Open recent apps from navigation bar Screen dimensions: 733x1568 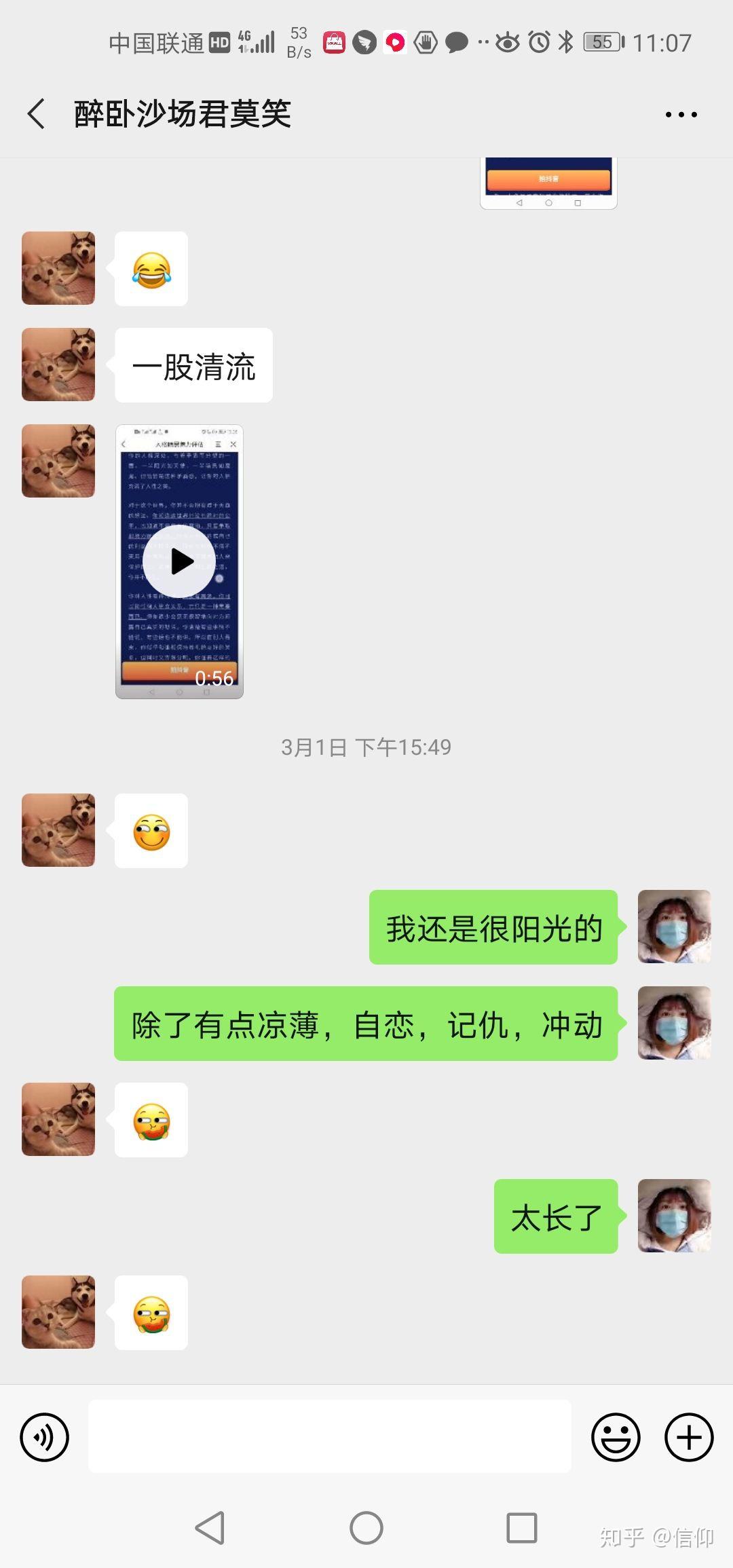tap(521, 1528)
